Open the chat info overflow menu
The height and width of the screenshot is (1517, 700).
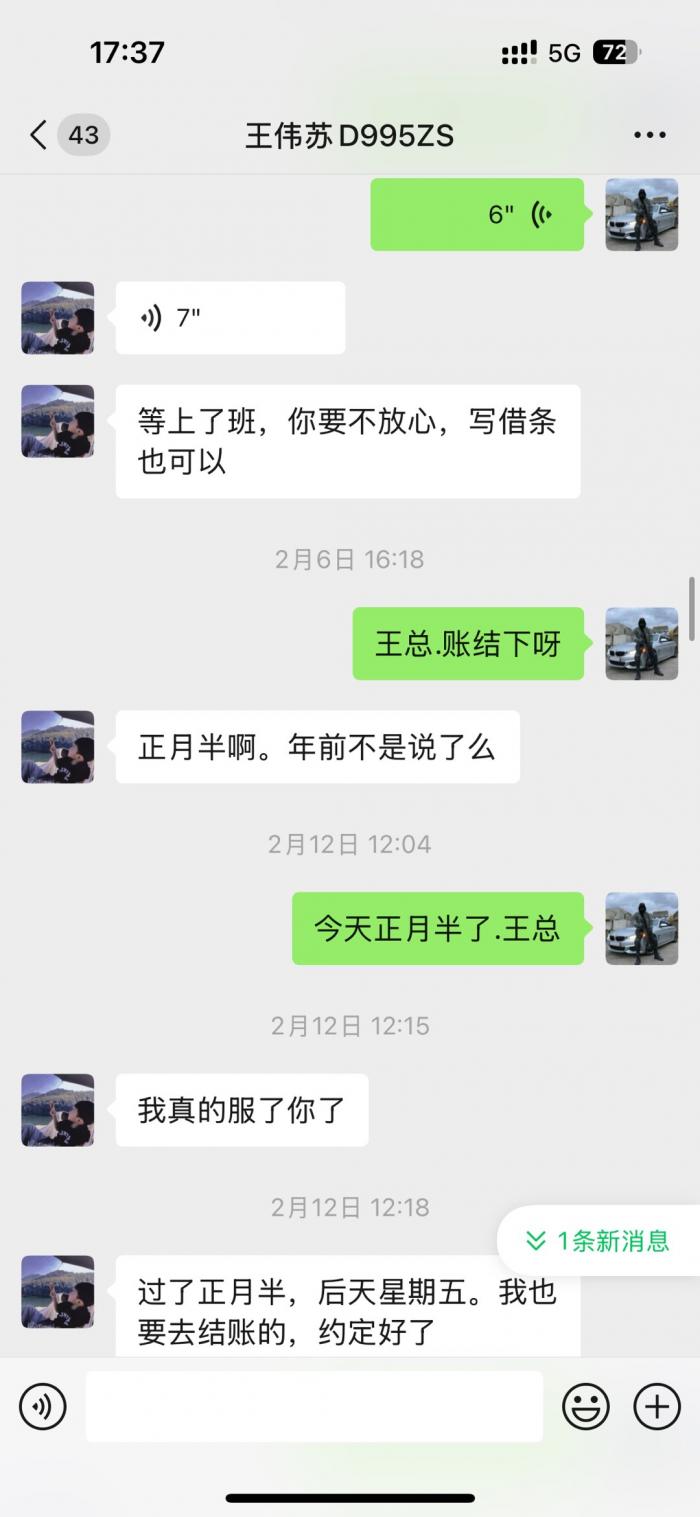tap(649, 135)
